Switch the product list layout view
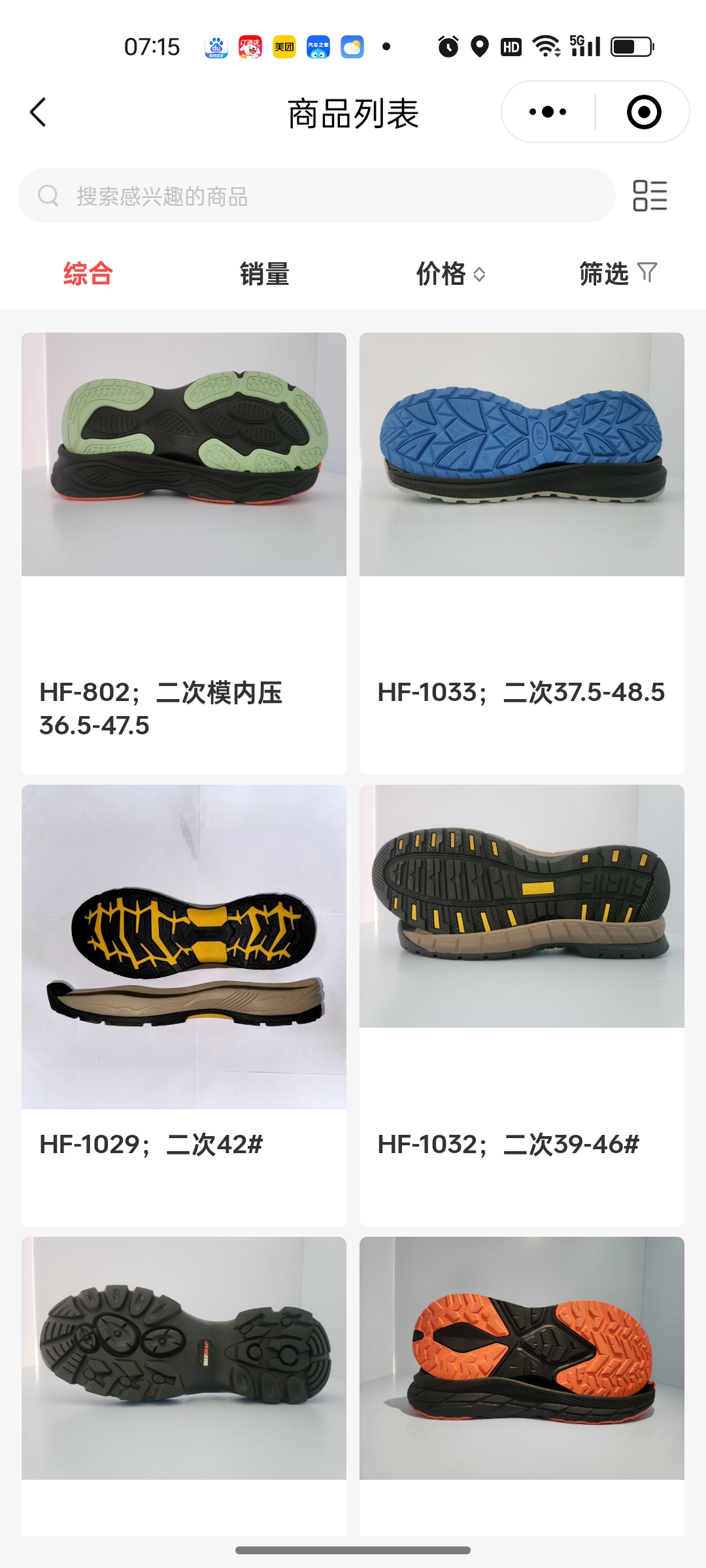706x1568 pixels. point(650,195)
